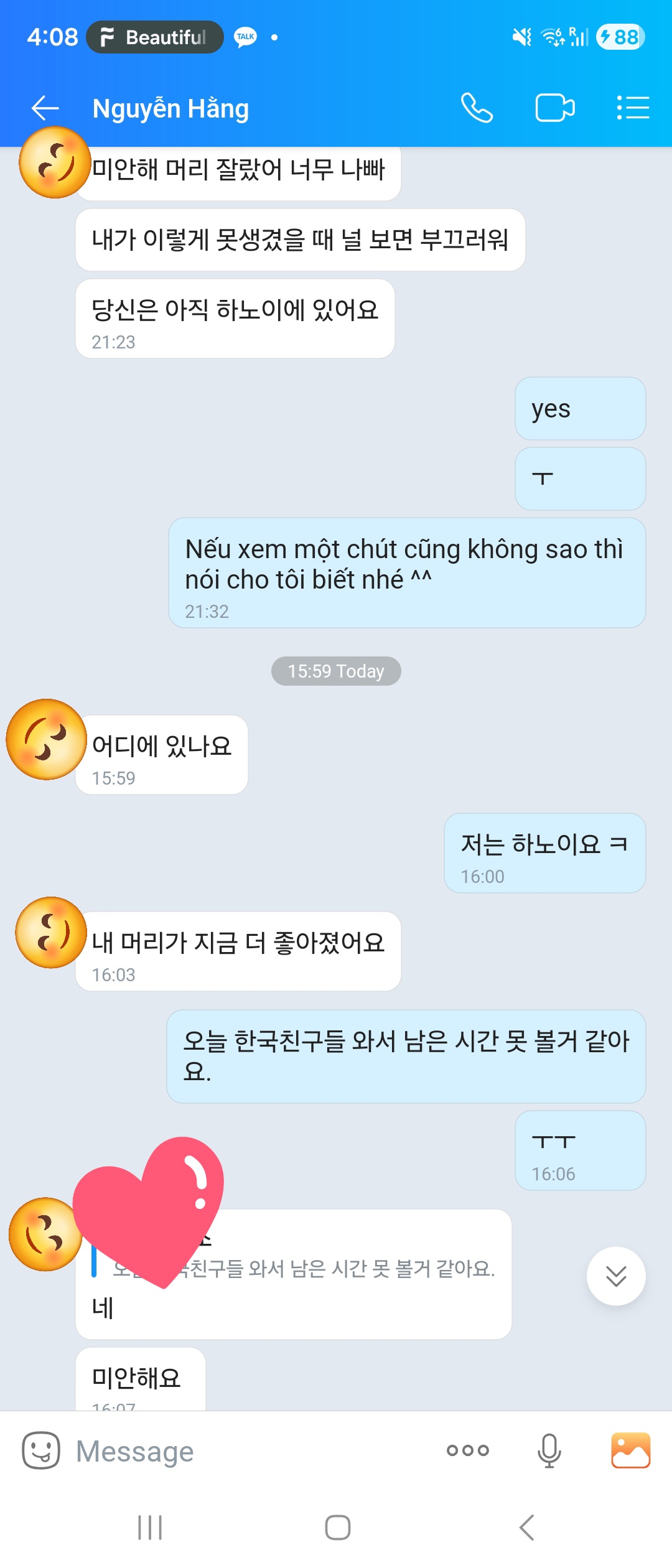Open more attachment options
The image size is (672, 1568).
[x=468, y=1451]
